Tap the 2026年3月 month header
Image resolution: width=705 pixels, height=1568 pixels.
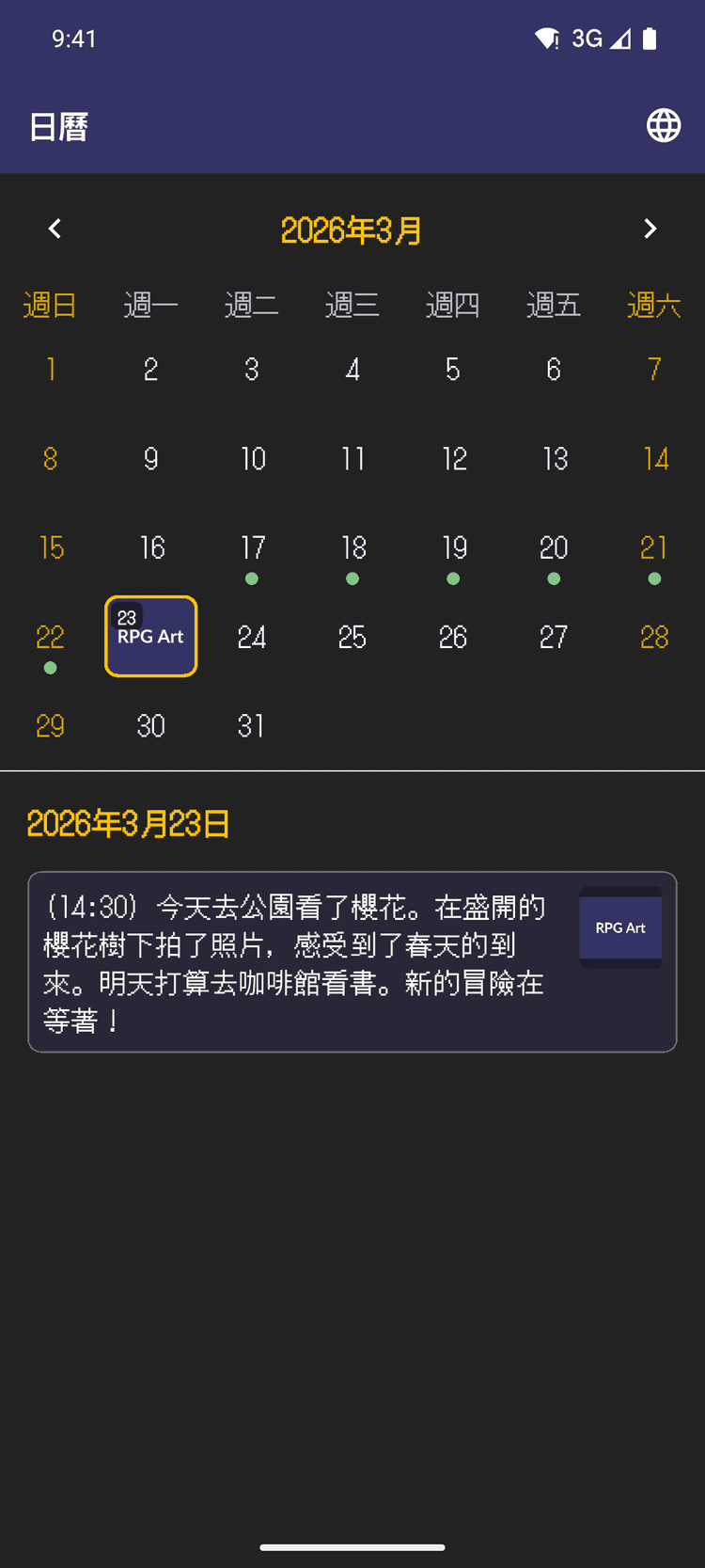pos(352,229)
